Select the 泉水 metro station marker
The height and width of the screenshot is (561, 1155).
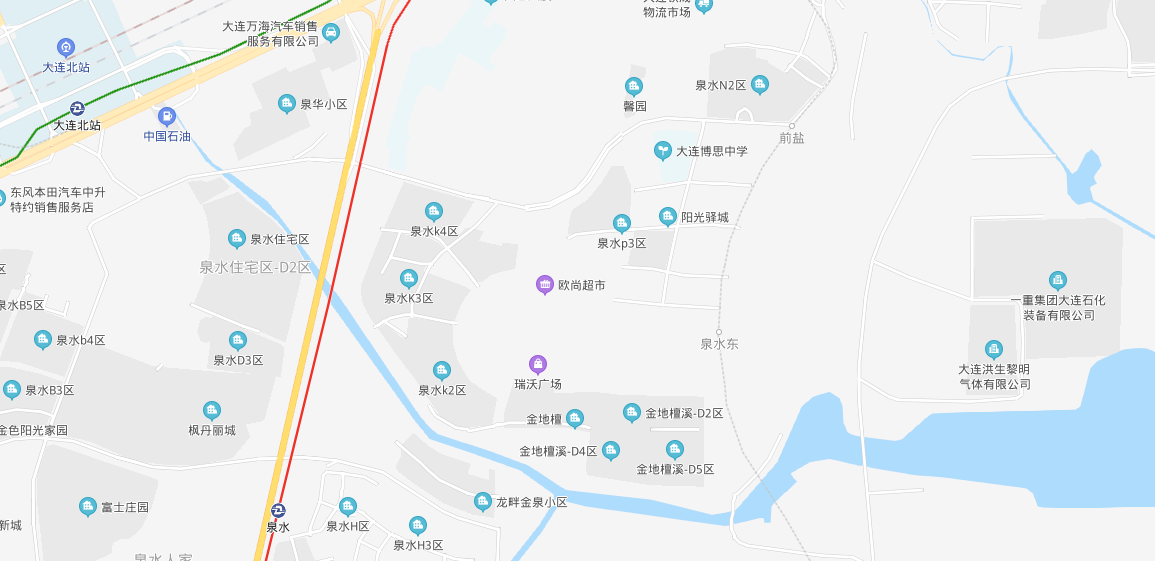(278, 510)
